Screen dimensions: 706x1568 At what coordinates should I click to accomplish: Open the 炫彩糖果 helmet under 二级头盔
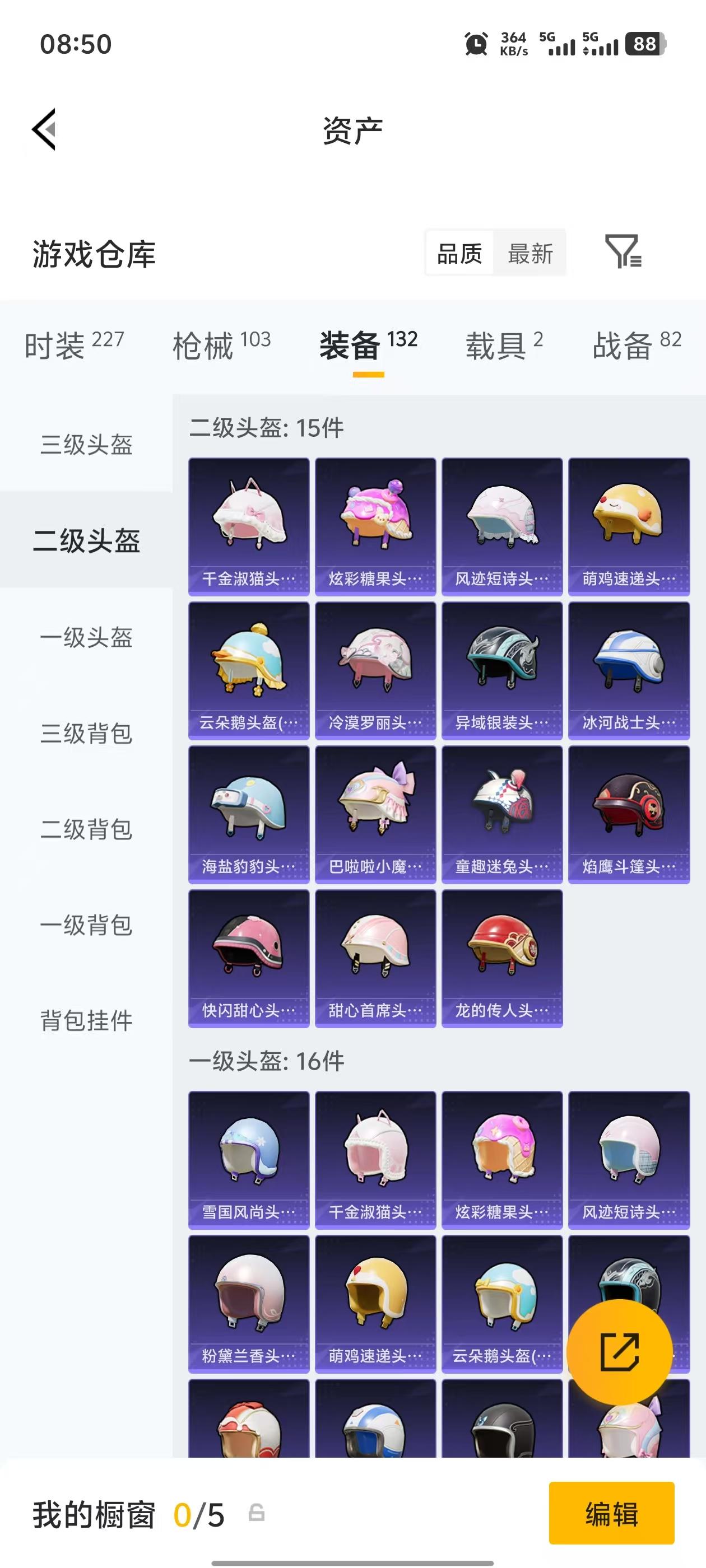375,526
